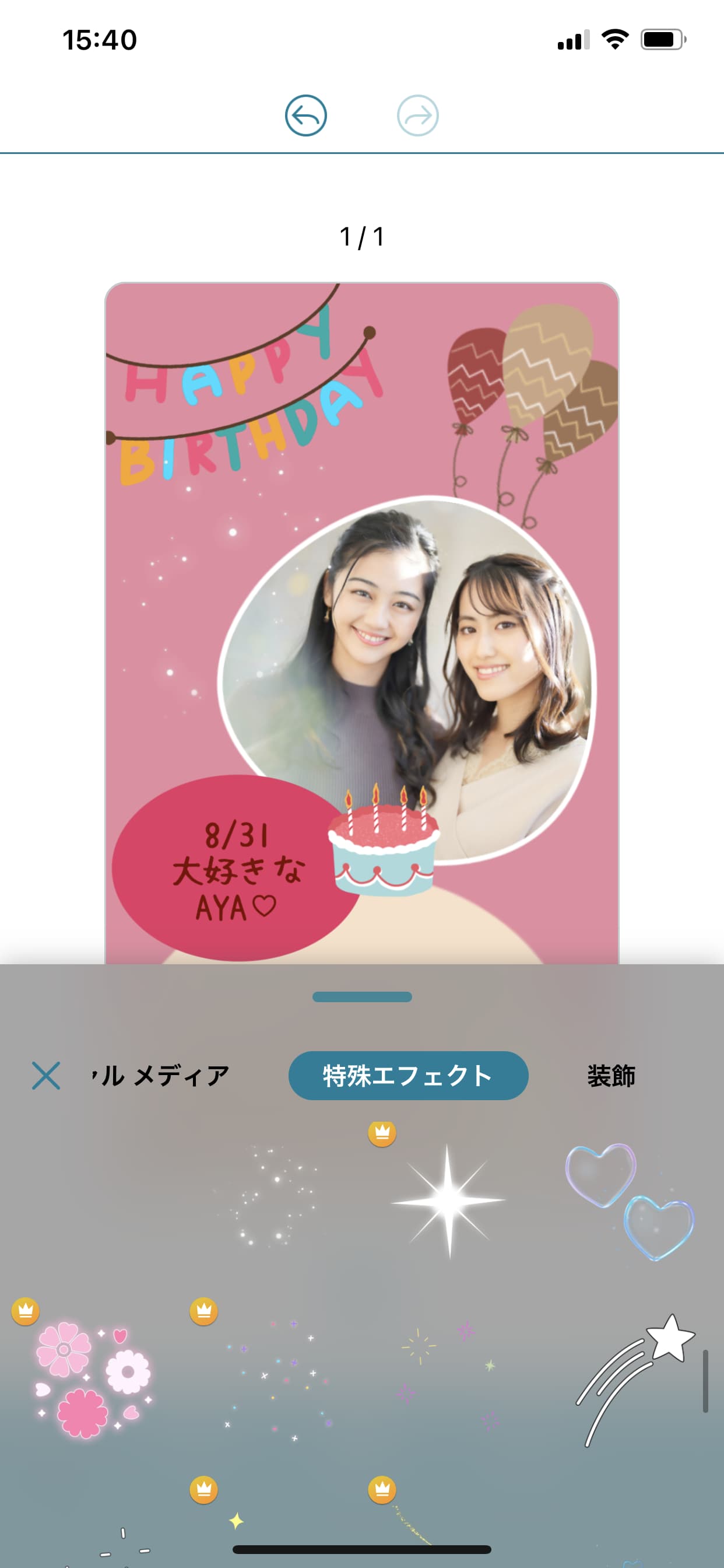Select the 特殊エフェクト tab
The height and width of the screenshot is (1568, 724).
407,1076
